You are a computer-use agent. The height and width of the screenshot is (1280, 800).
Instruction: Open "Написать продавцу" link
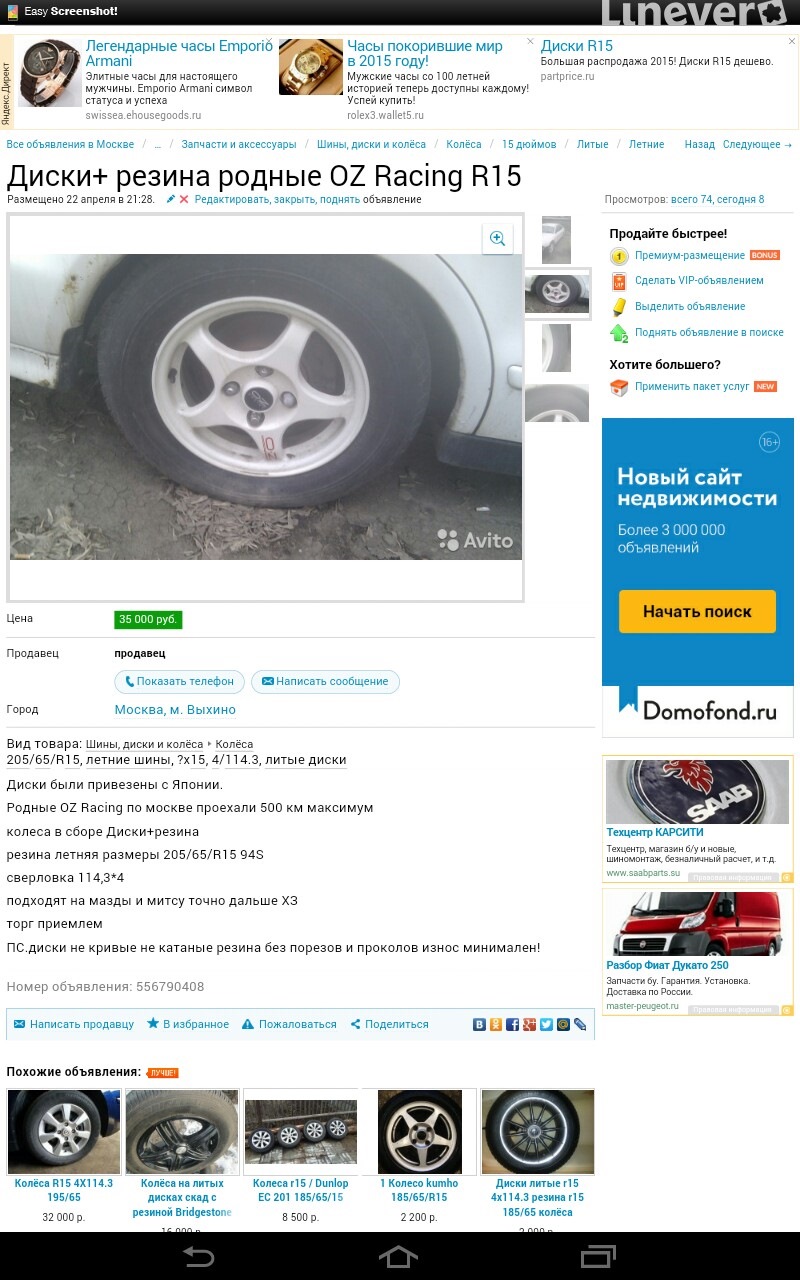73,1024
